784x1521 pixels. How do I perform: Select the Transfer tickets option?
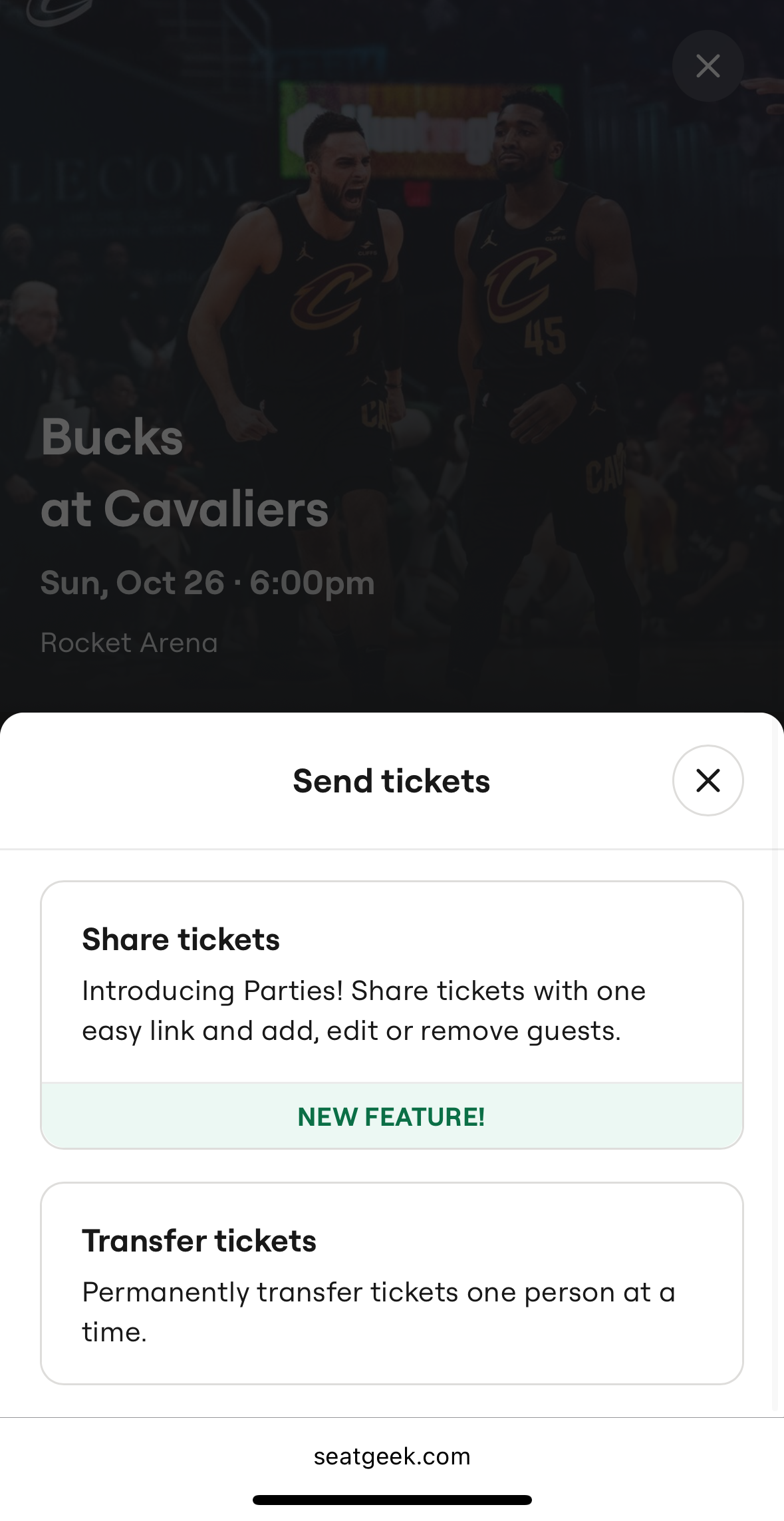tap(392, 1283)
